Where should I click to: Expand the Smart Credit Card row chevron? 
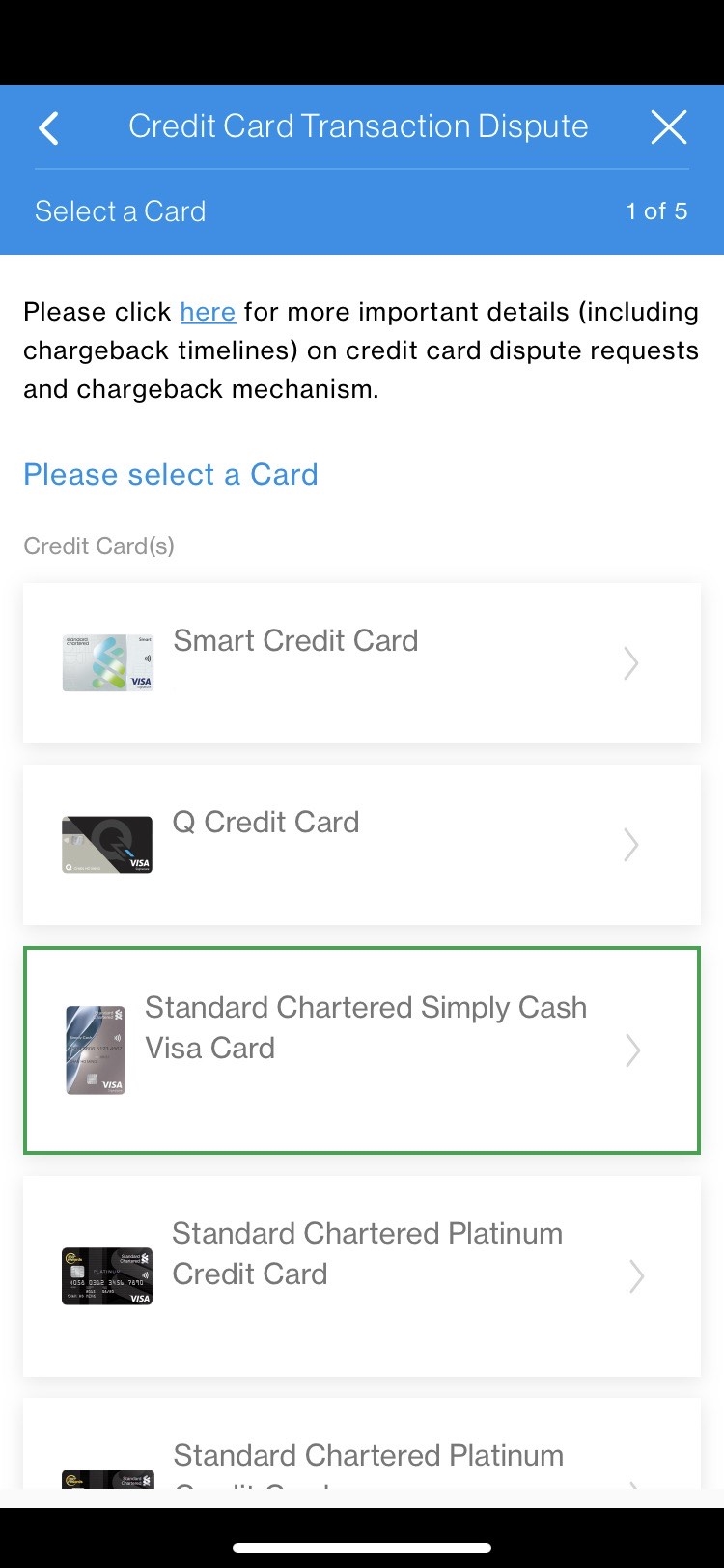click(x=631, y=663)
